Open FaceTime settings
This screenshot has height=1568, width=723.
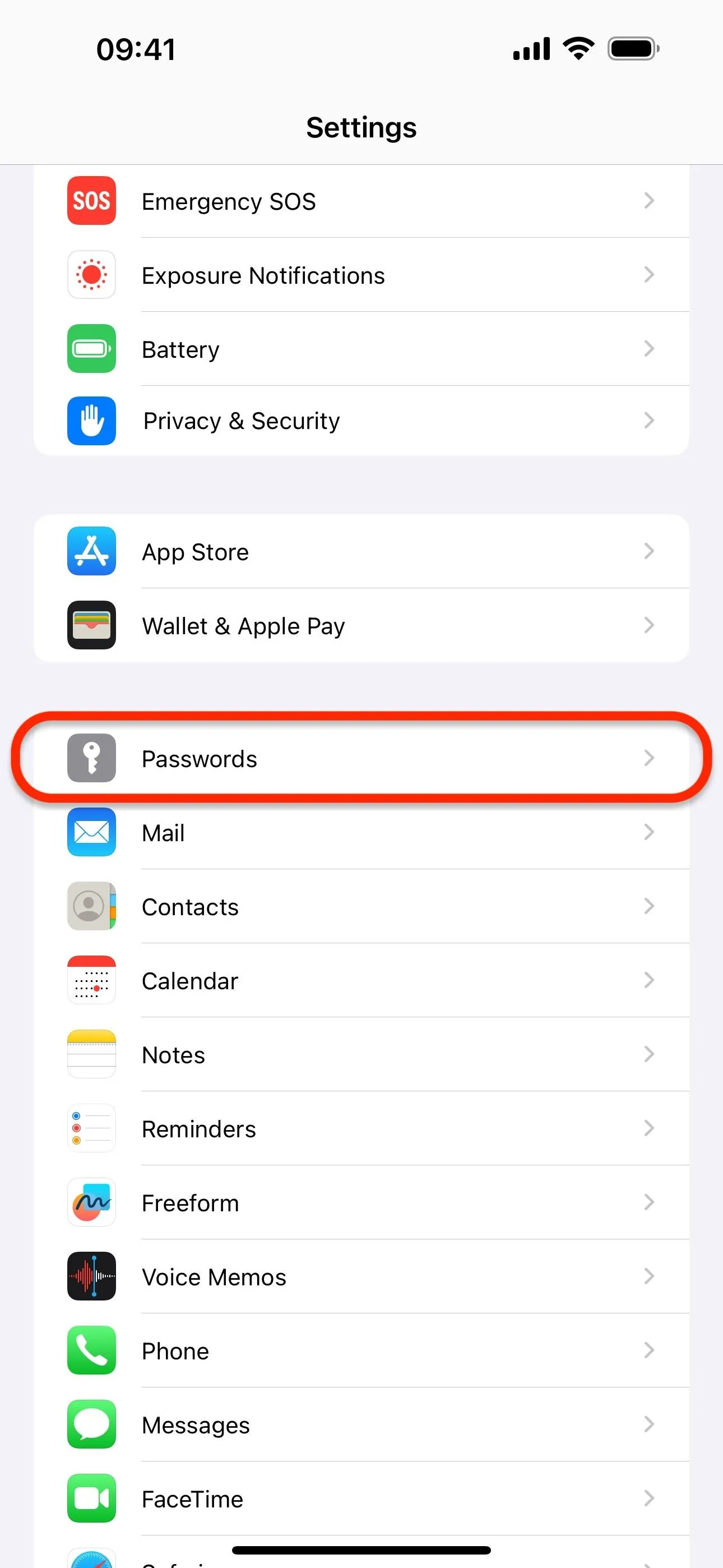click(x=361, y=1498)
